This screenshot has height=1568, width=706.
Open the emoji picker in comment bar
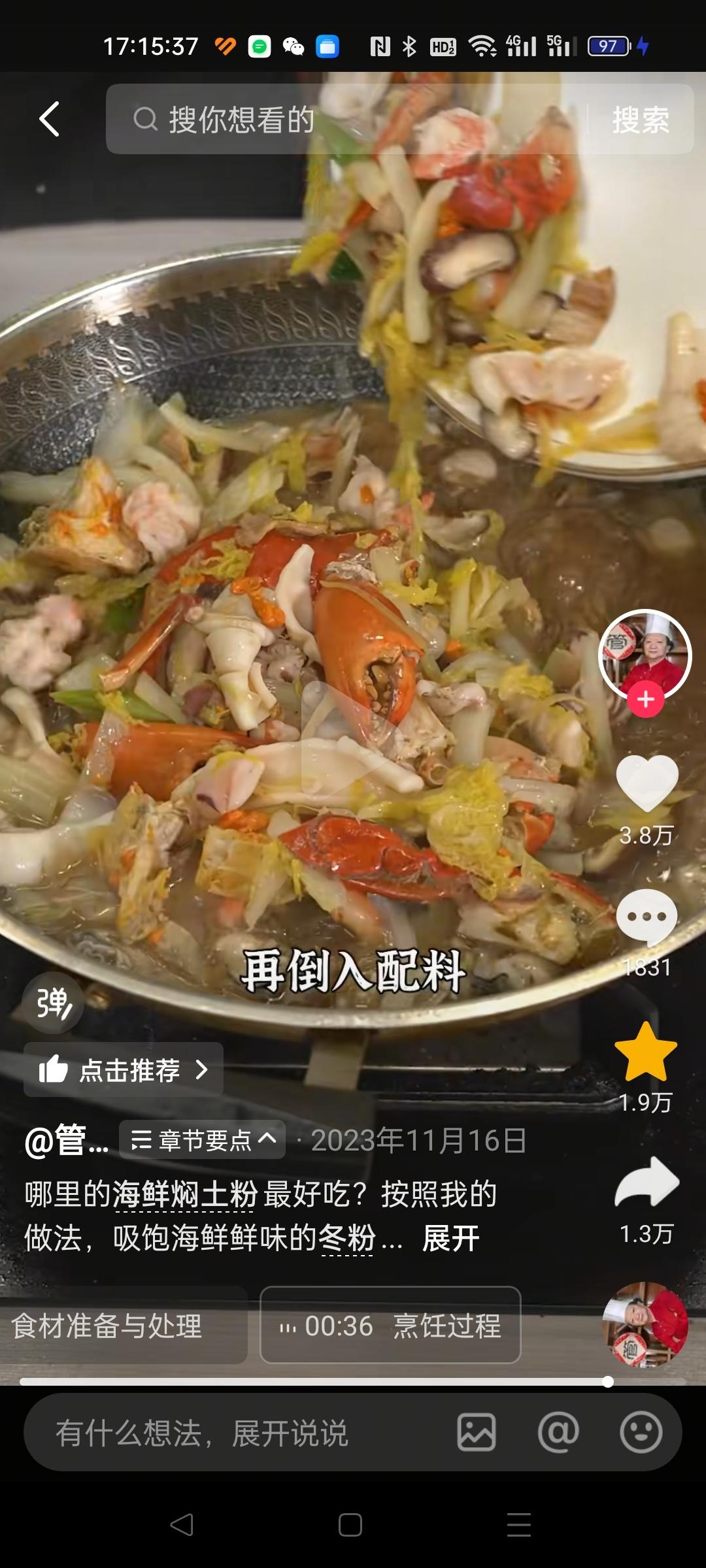click(x=641, y=1433)
